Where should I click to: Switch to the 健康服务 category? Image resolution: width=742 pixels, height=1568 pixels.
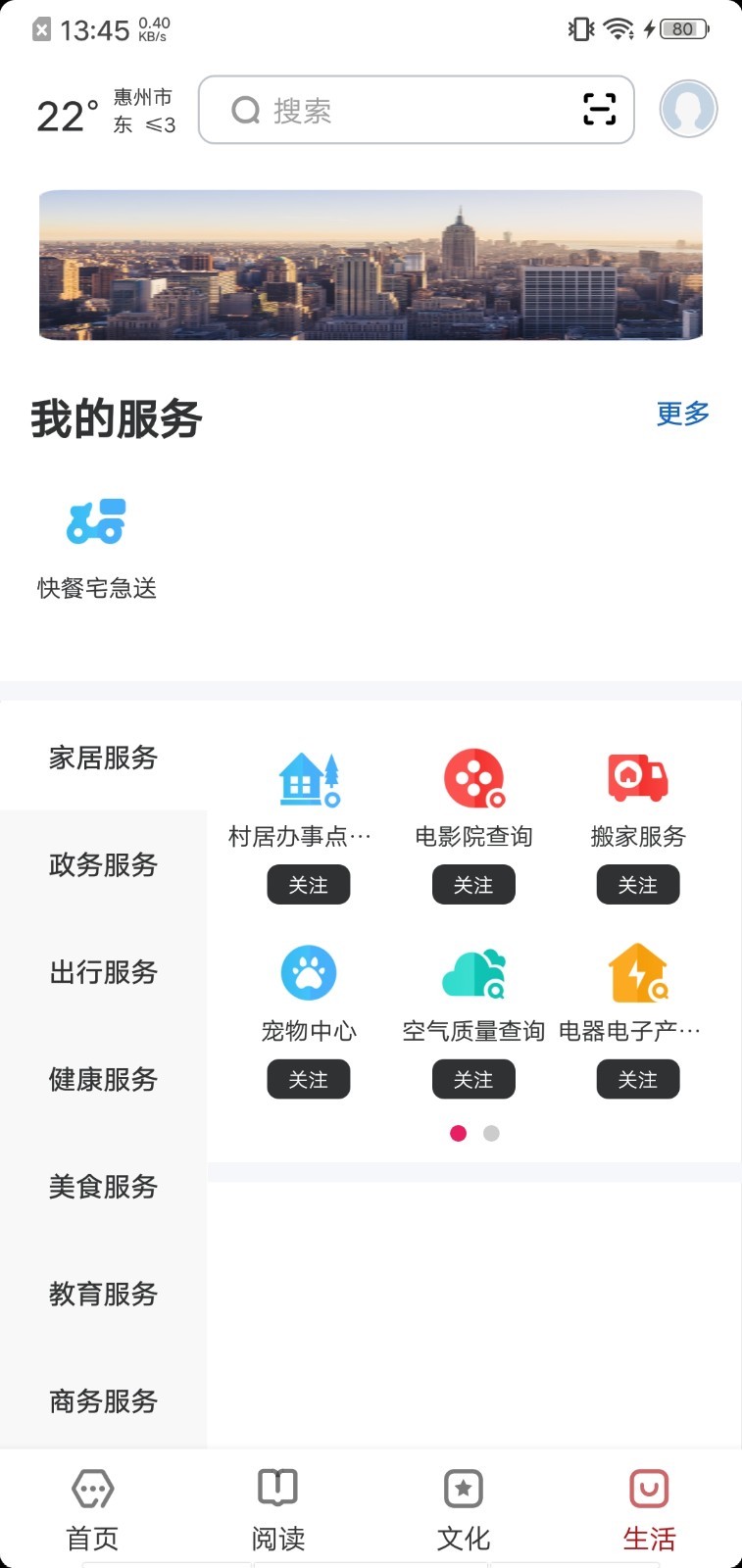(x=103, y=1079)
